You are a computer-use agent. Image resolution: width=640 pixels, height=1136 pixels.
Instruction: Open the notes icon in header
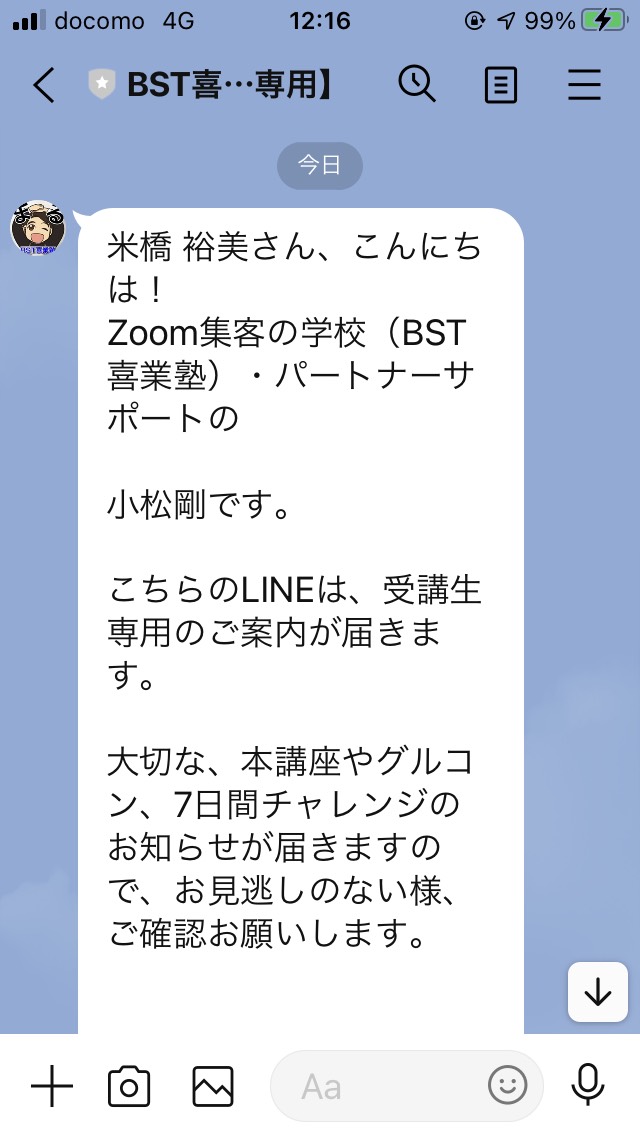(x=500, y=85)
